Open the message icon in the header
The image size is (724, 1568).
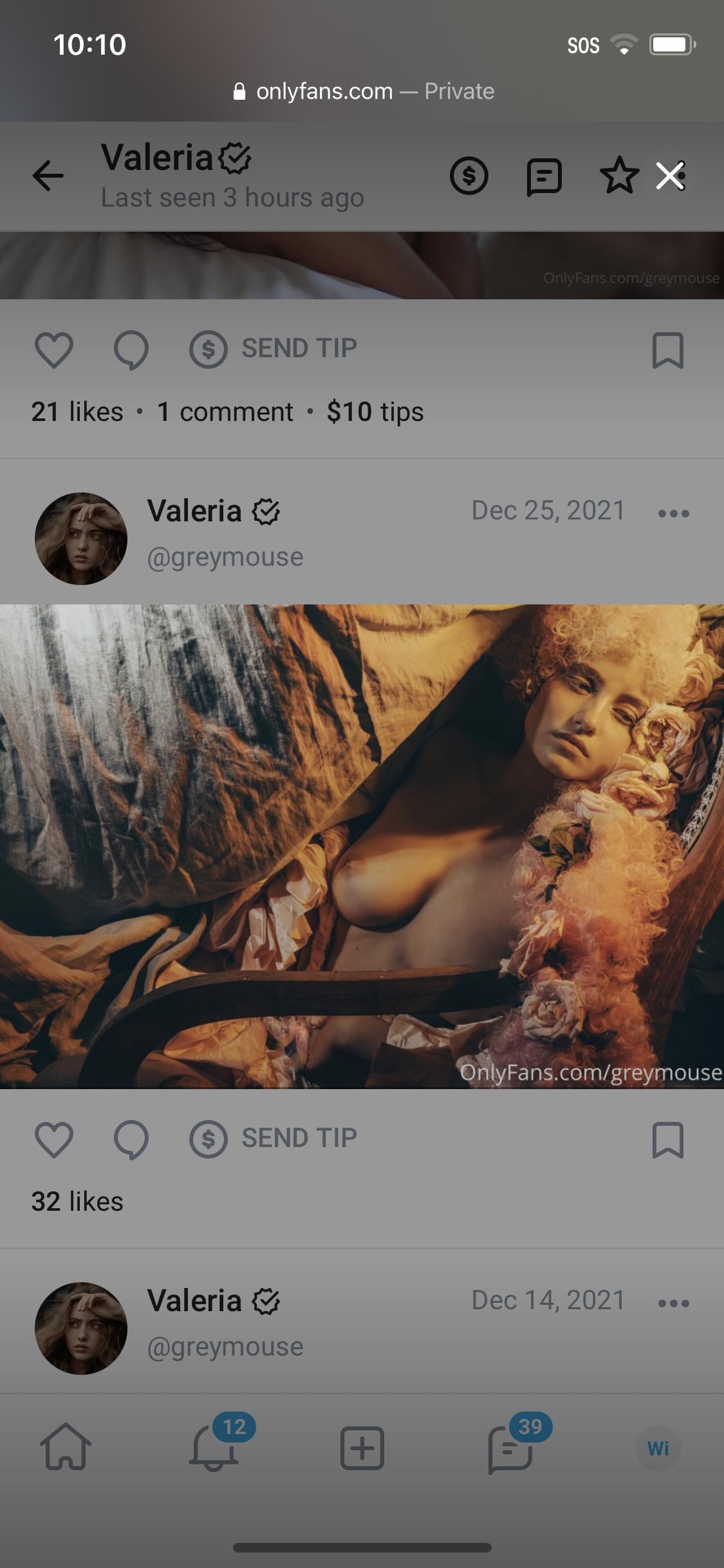544,176
